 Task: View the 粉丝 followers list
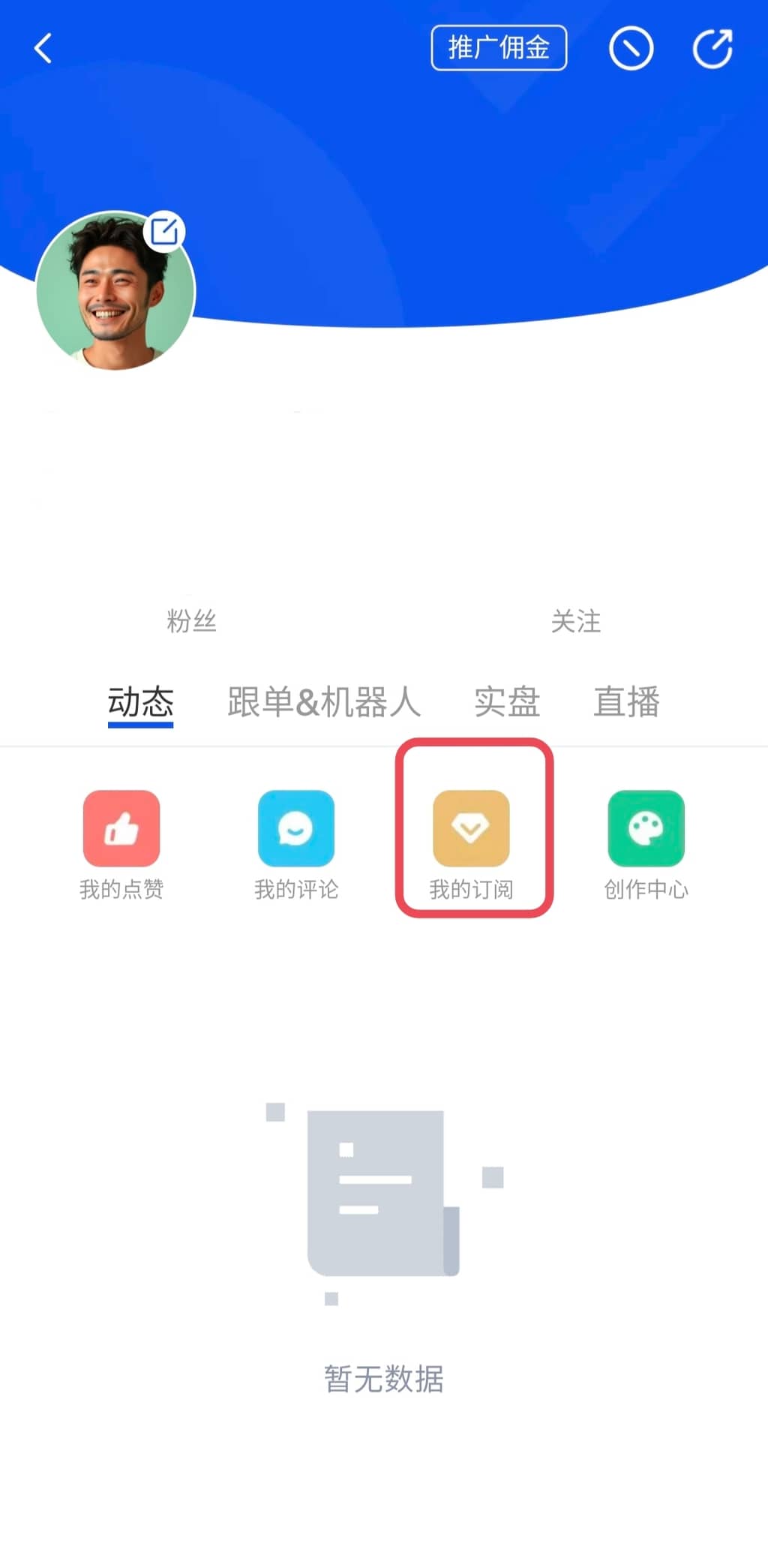tap(191, 620)
